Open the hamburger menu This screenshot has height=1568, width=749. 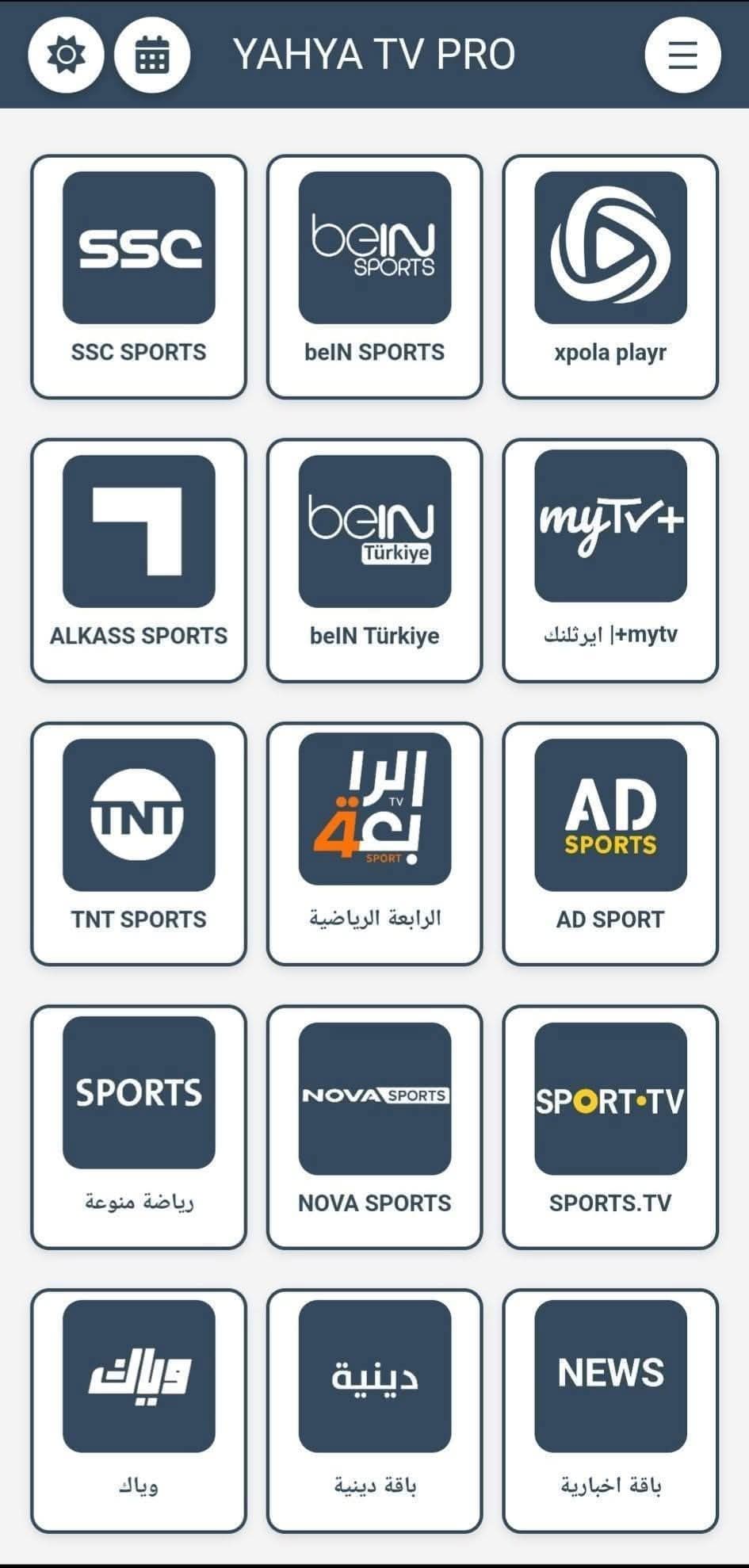682,55
